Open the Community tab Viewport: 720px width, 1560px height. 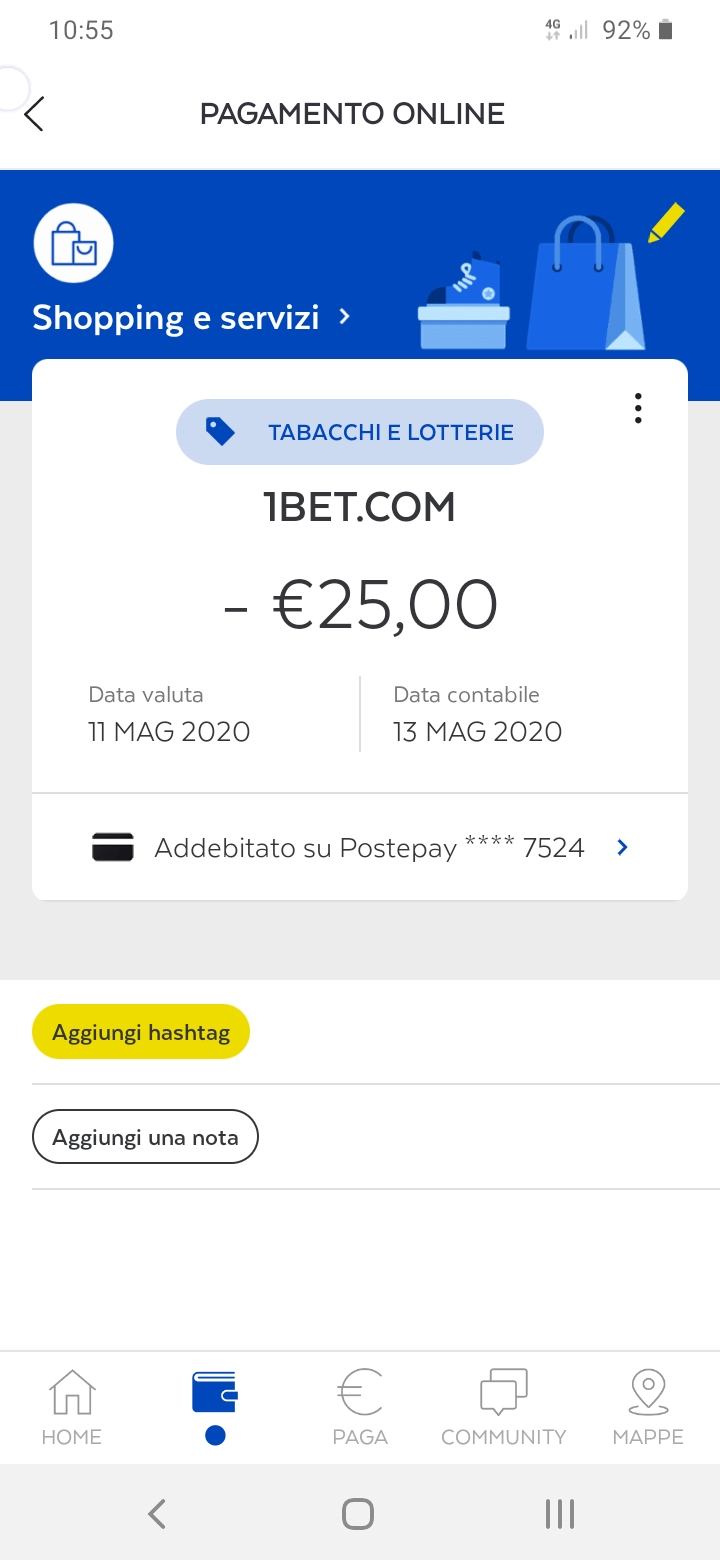503,1407
